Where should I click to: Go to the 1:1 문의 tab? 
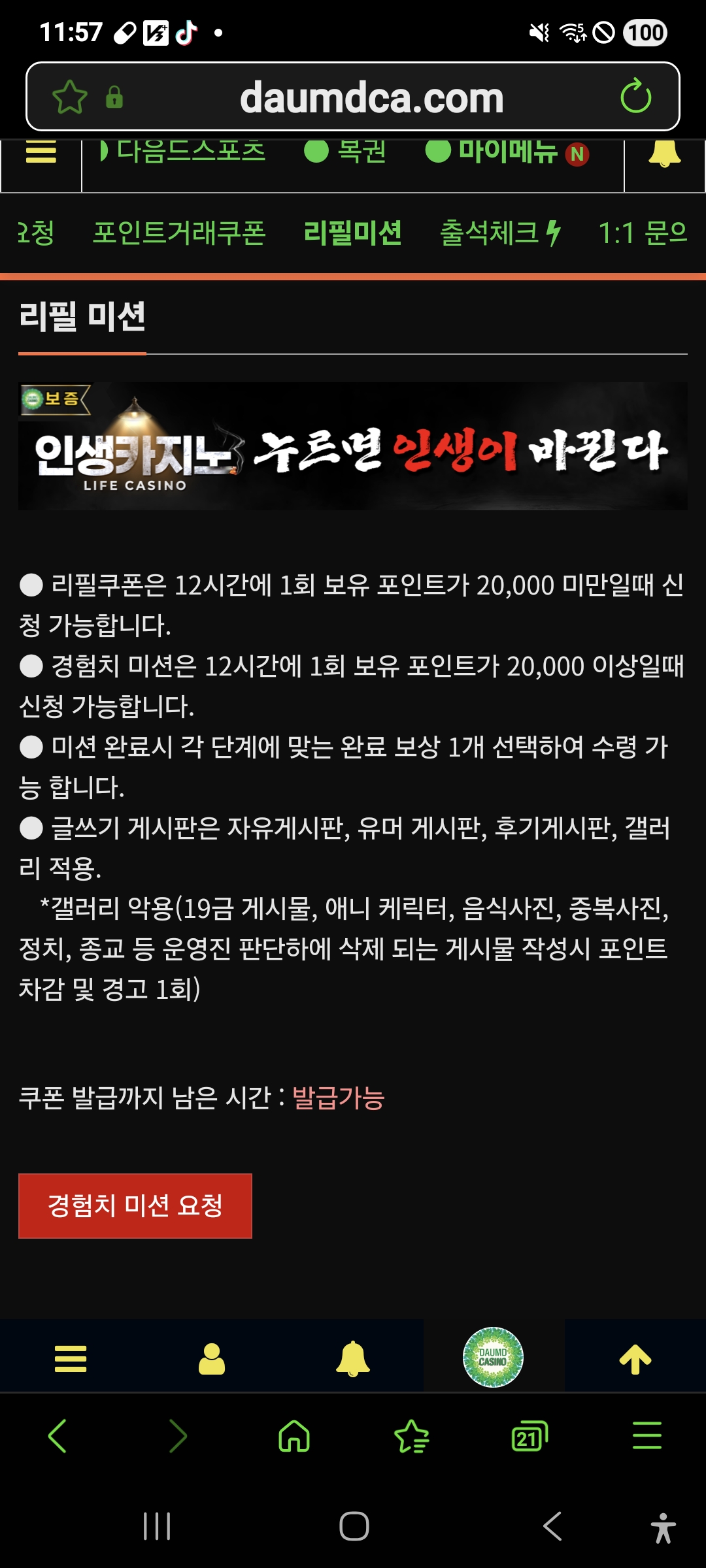[643, 233]
